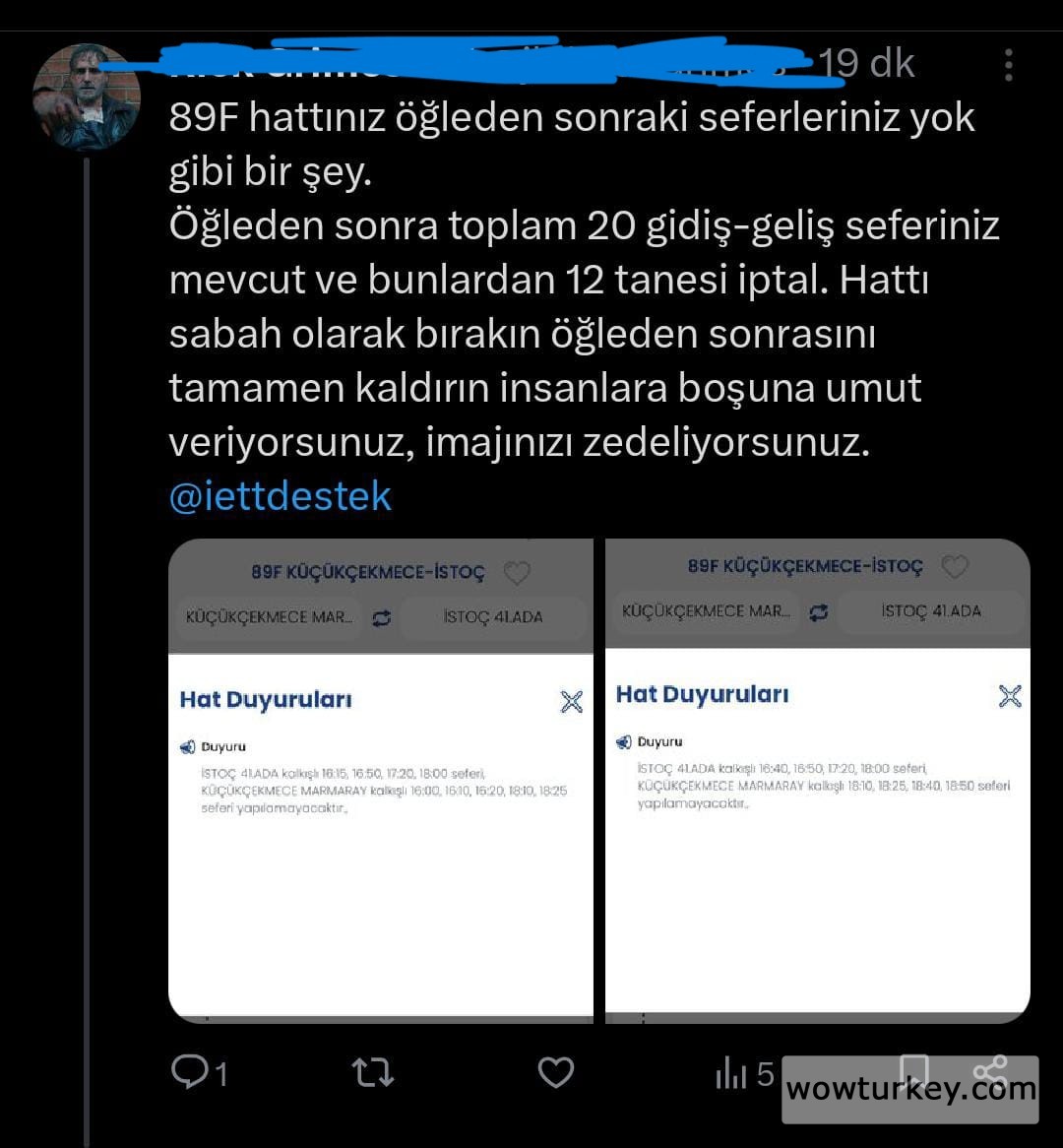Bookmark this tweet
The height and width of the screenshot is (1148, 1063).
tap(915, 1068)
